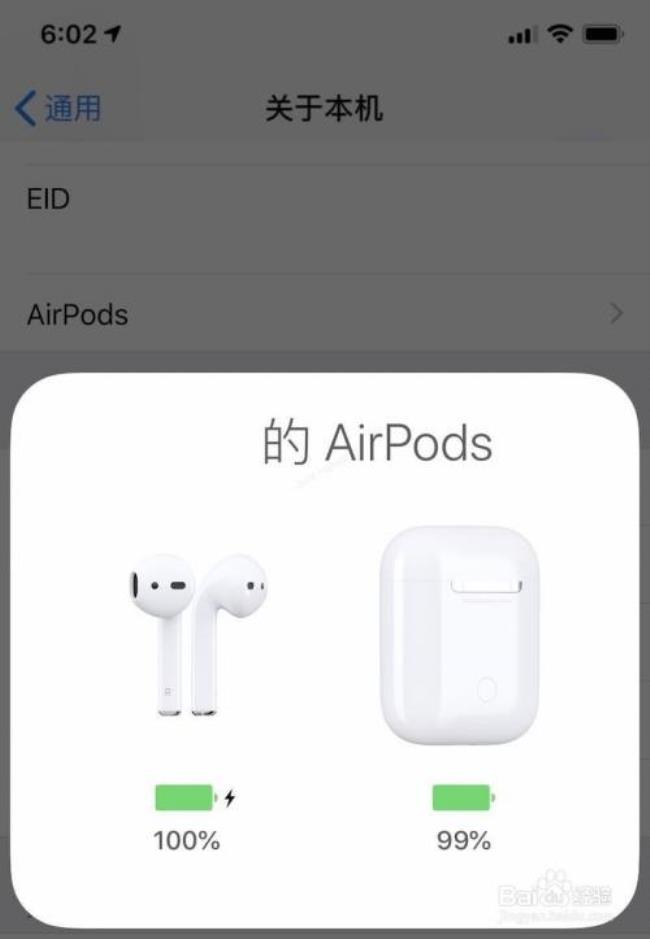Image resolution: width=650 pixels, height=939 pixels.
Task: Open the AirPods row
Action: tap(324, 314)
